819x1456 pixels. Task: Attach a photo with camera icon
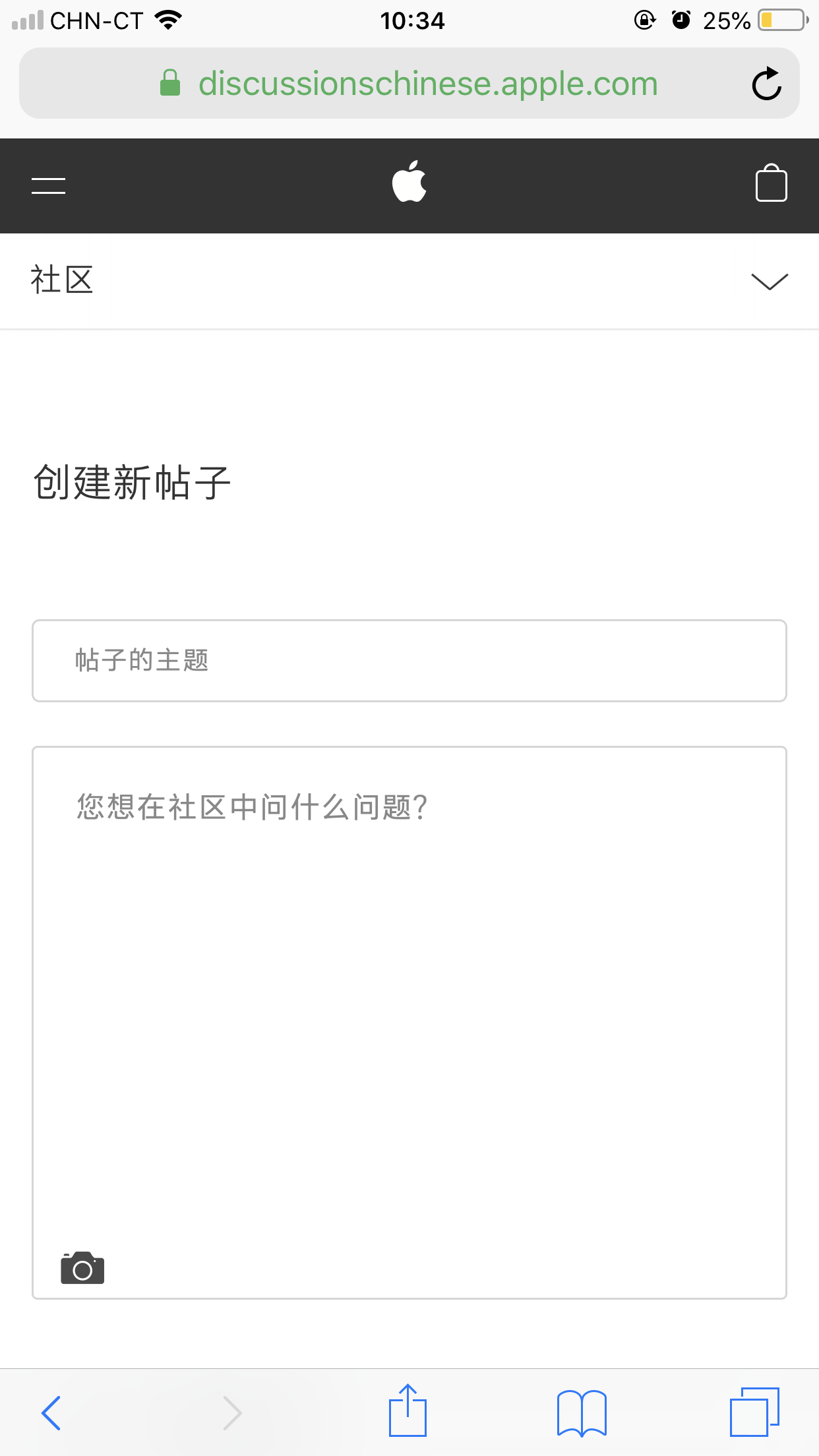pos(82,1268)
